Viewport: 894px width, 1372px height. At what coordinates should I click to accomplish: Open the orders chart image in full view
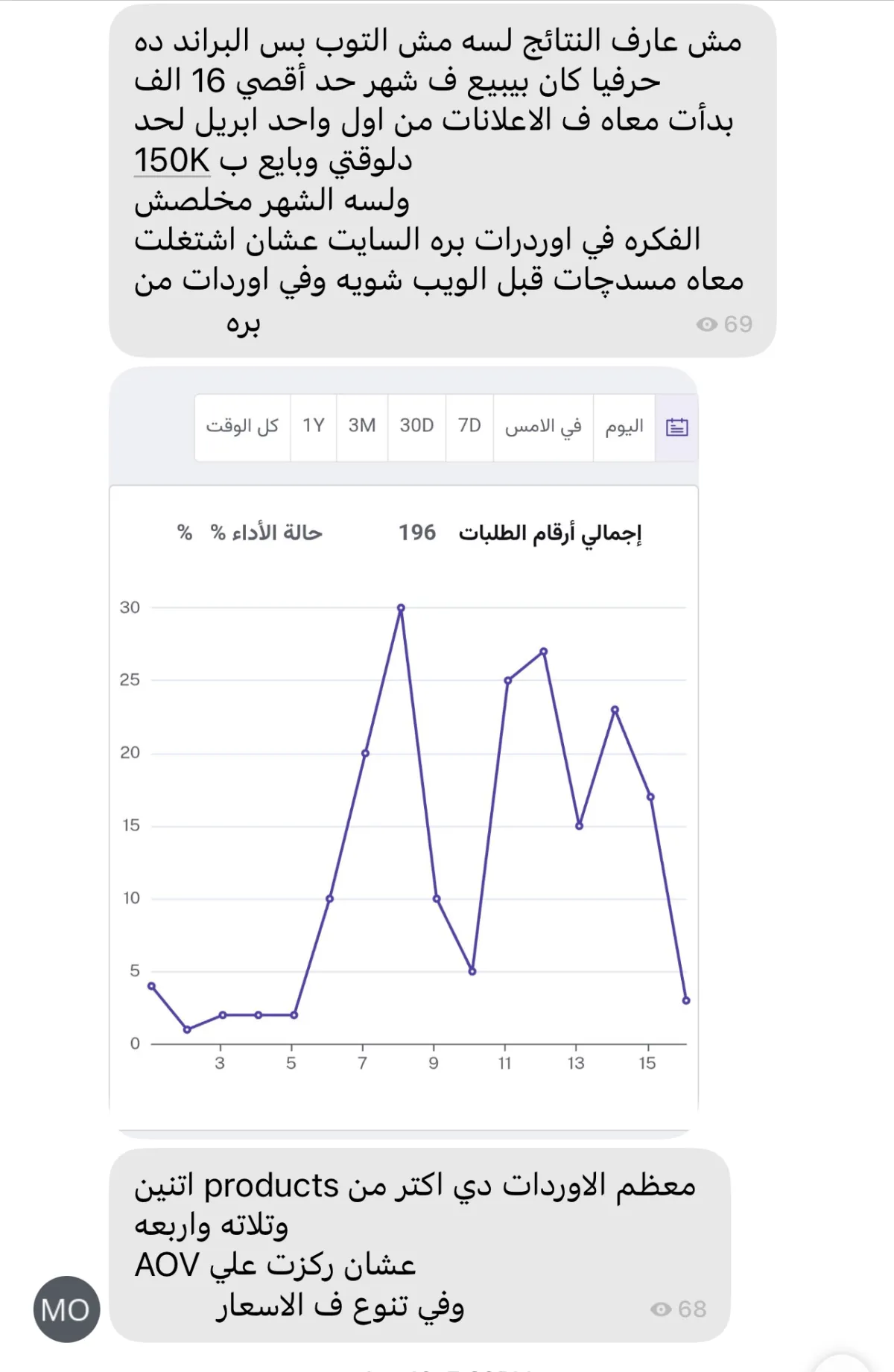(x=404, y=752)
